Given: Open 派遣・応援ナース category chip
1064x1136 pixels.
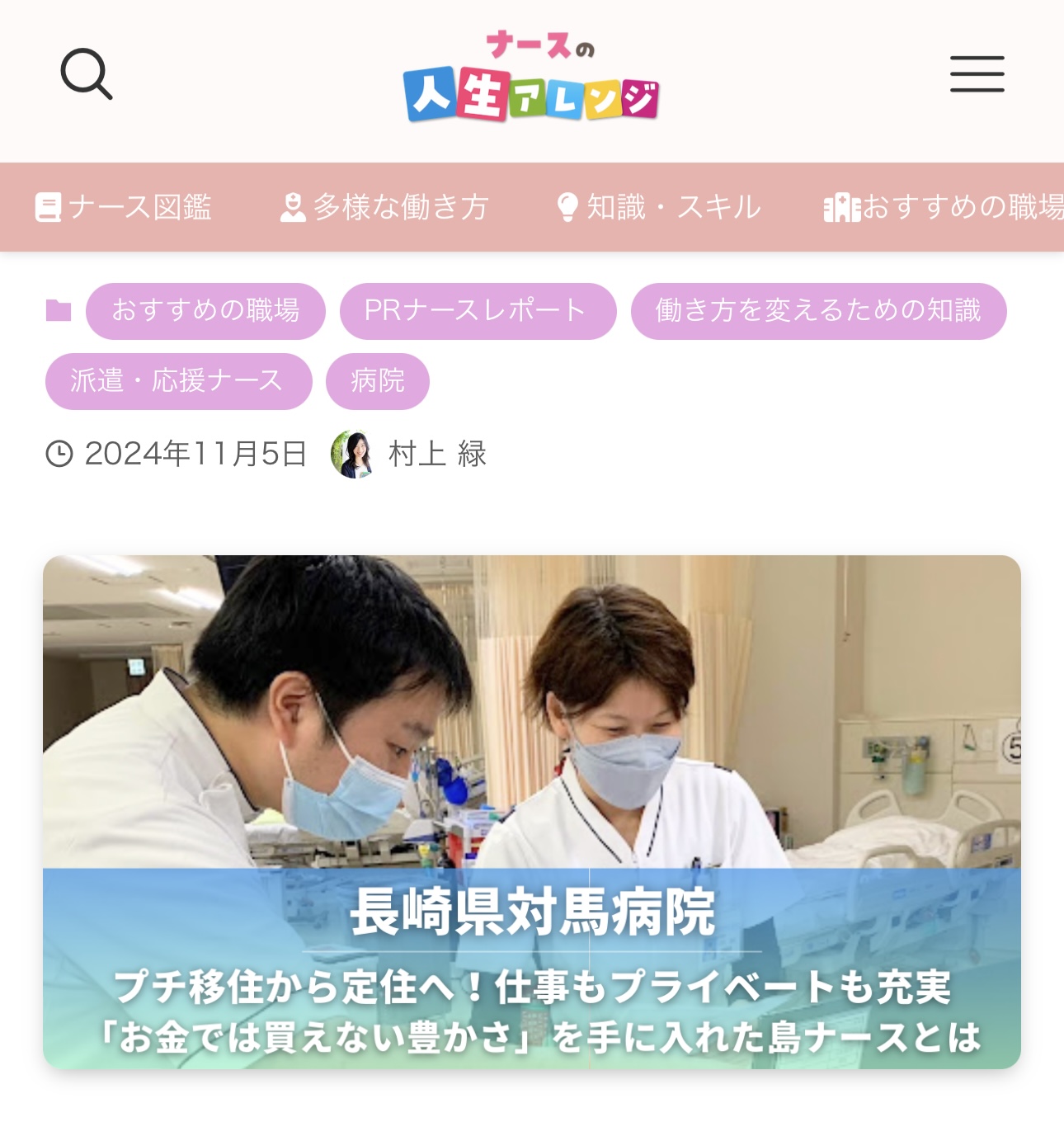Looking at the screenshot, I should pos(178,381).
